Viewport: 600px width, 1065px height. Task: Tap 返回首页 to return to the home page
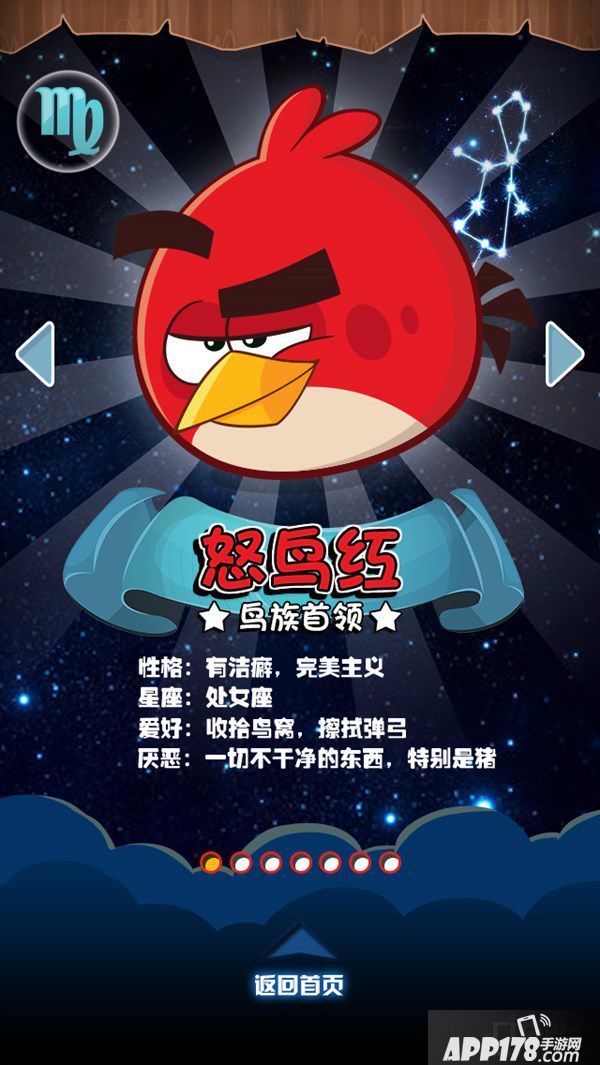299,985
